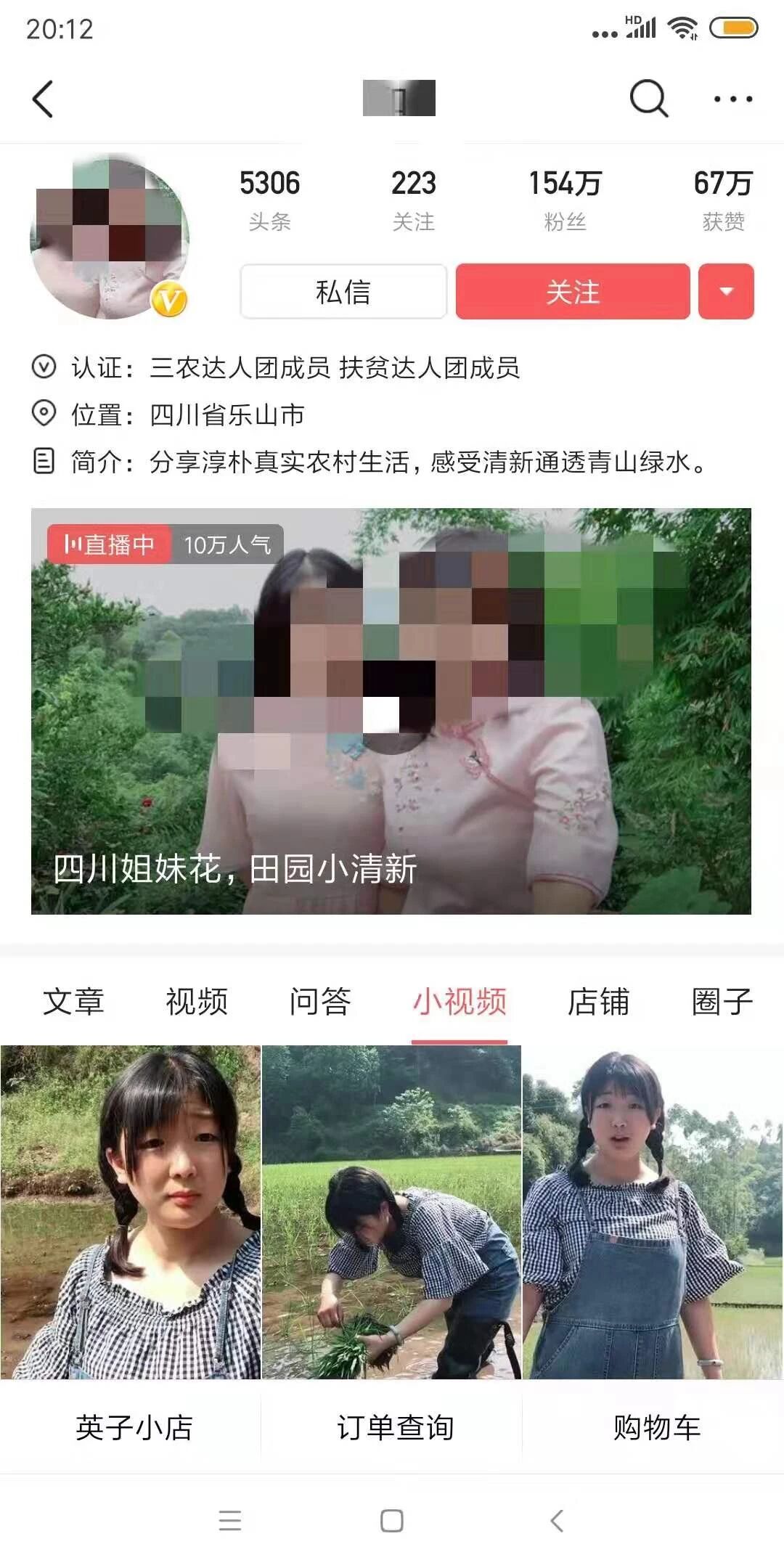Image resolution: width=784 pixels, height=1568 pixels.
Task: Join the 四川姐妹花 live stream
Action: pos(391,711)
